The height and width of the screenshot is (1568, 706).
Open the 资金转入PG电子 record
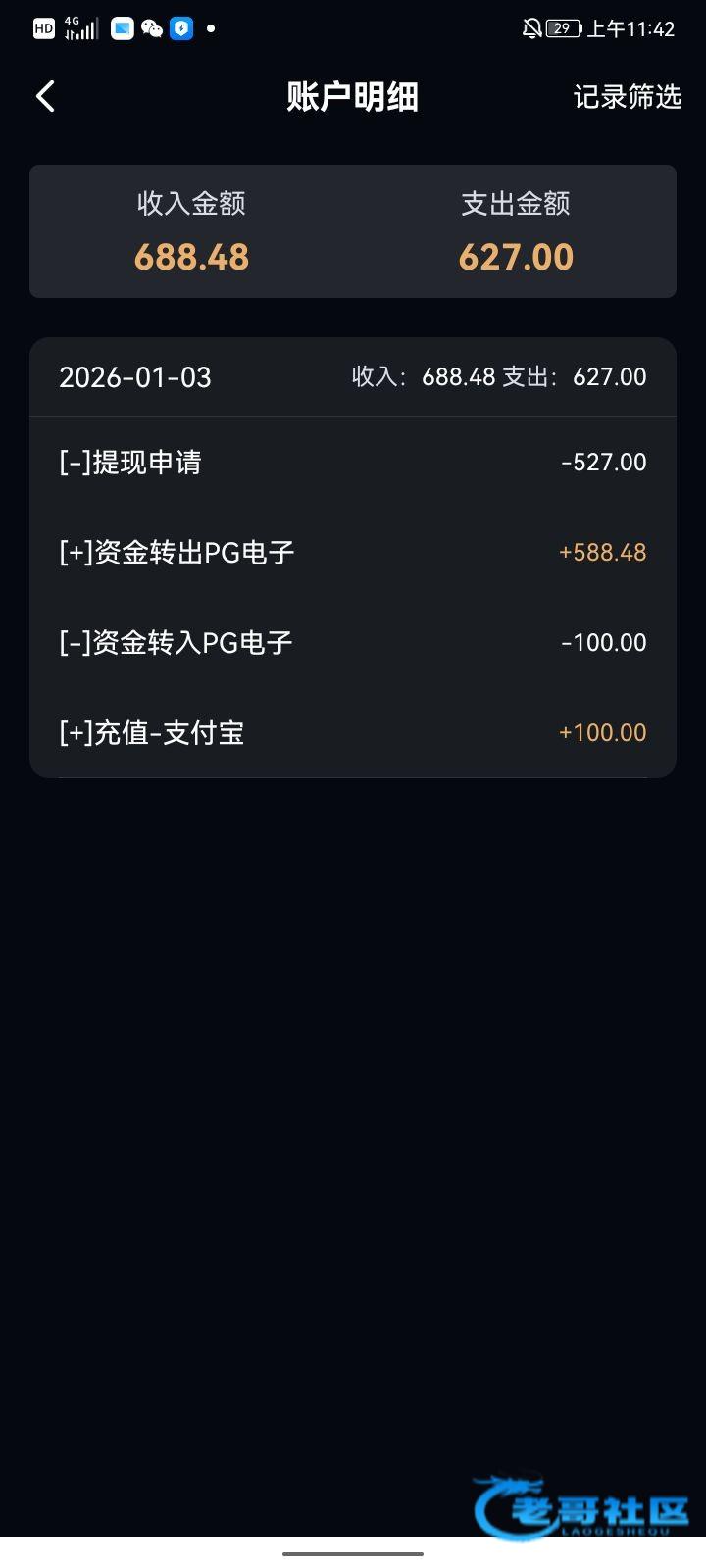click(353, 642)
